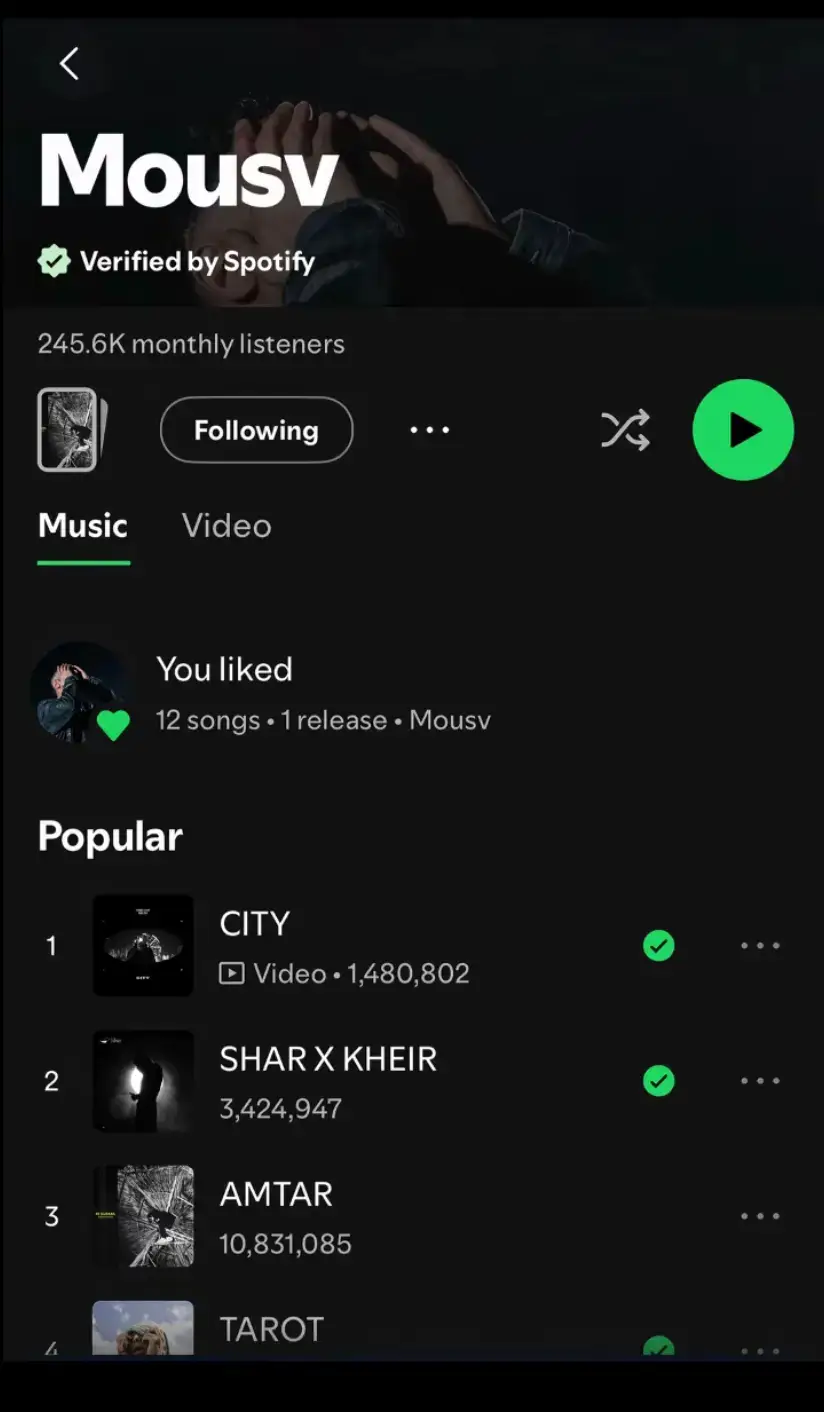
Task: Select the Music tab
Action: click(x=83, y=526)
